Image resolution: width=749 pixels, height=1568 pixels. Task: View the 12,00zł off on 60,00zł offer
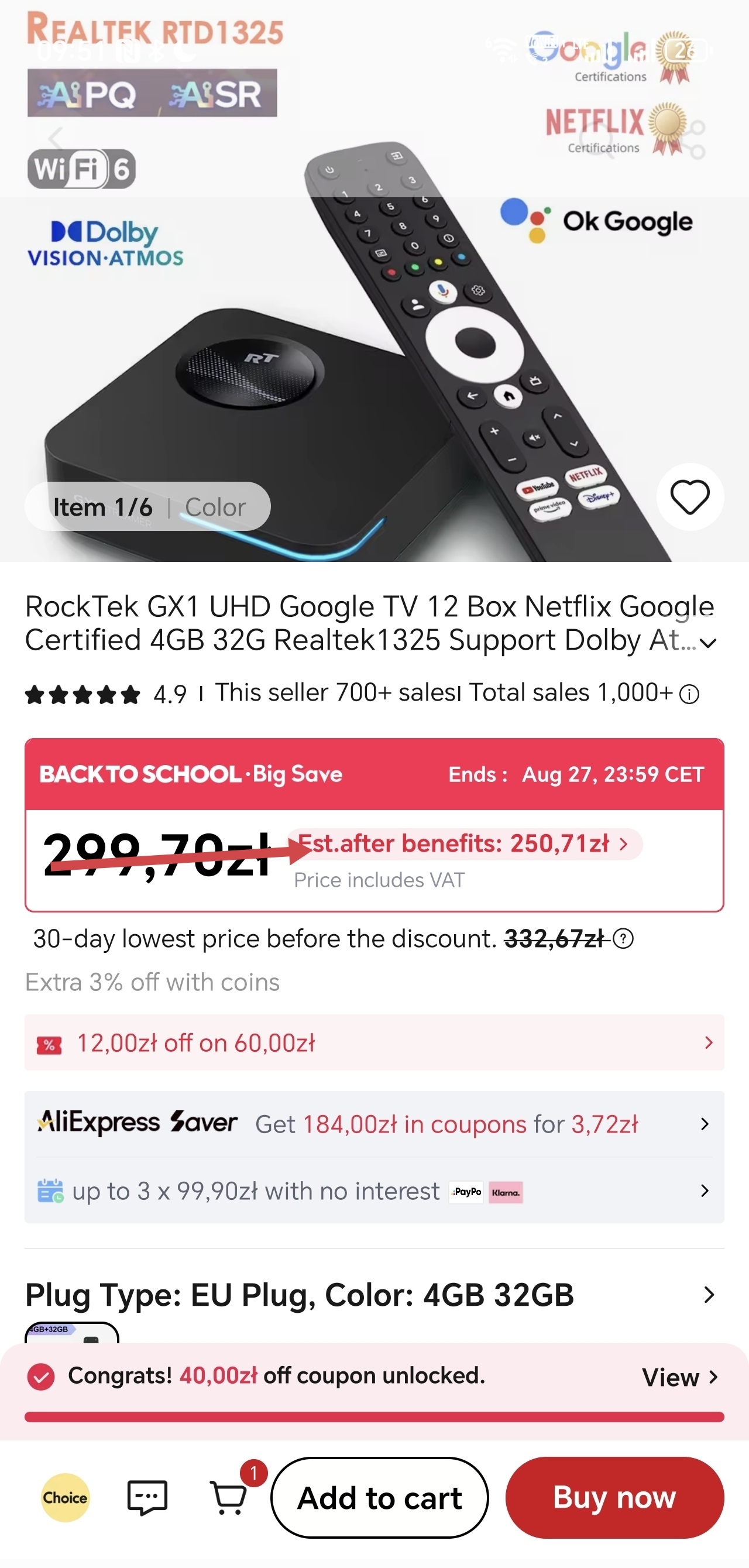tap(373, 1042)
